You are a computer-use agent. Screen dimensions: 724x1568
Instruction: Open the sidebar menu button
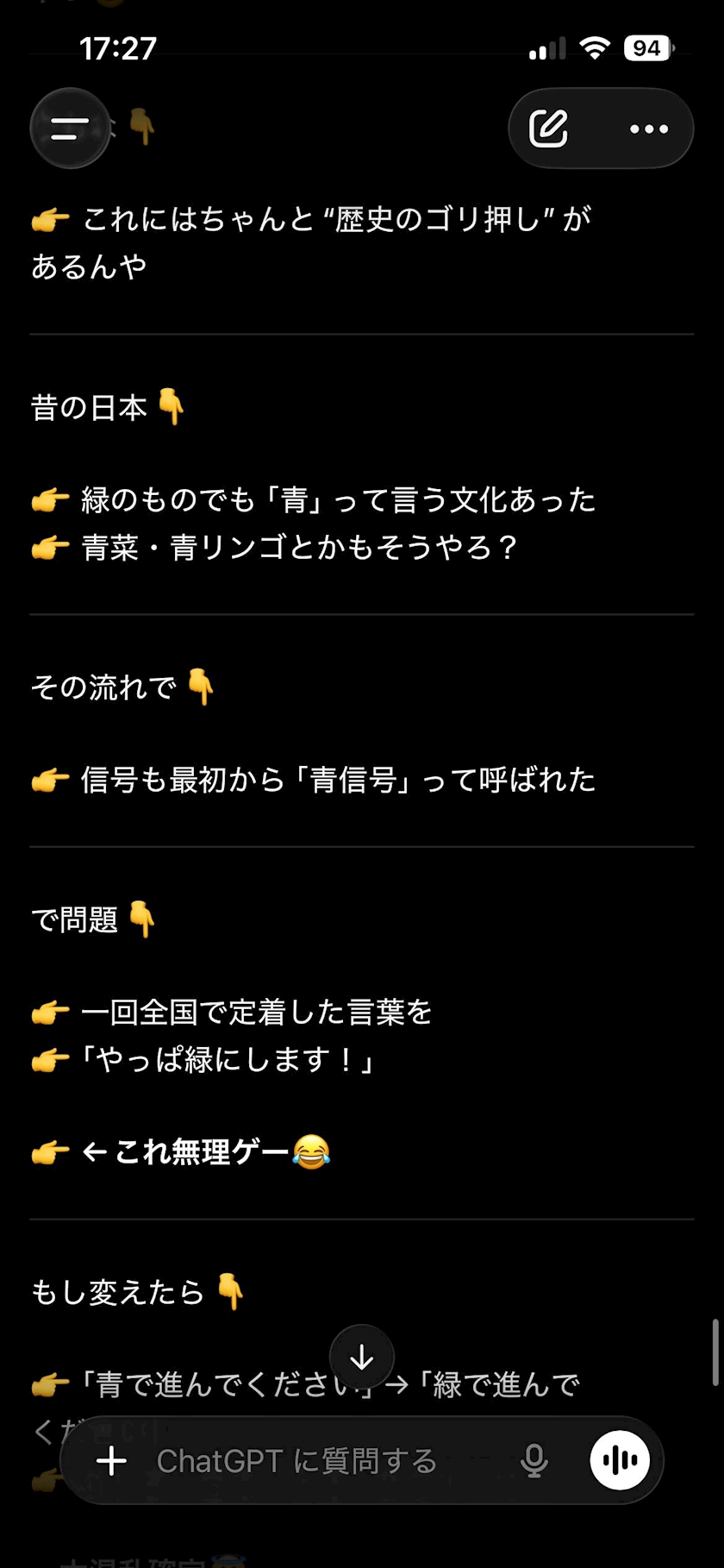click(x=70, y=129)
